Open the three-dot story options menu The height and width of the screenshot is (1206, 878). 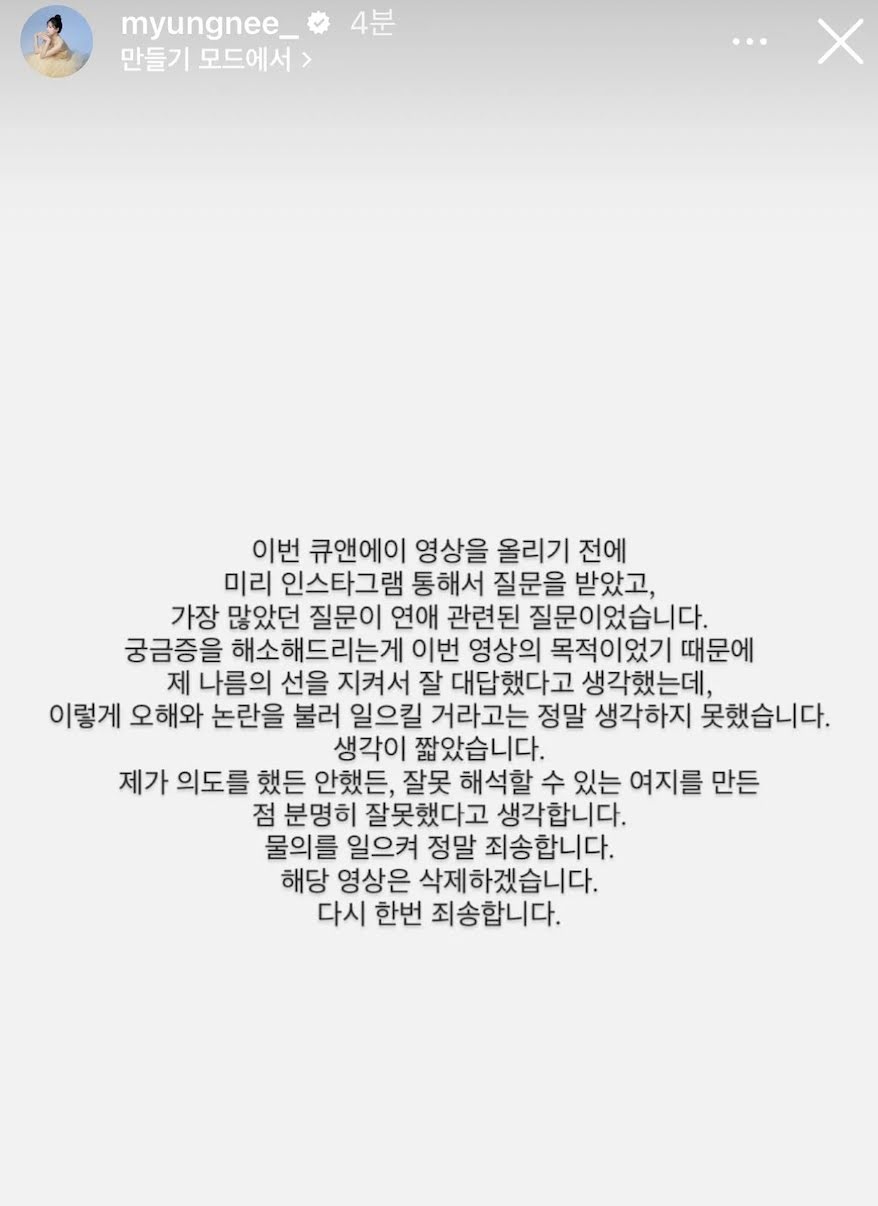[x=749, y=42]
